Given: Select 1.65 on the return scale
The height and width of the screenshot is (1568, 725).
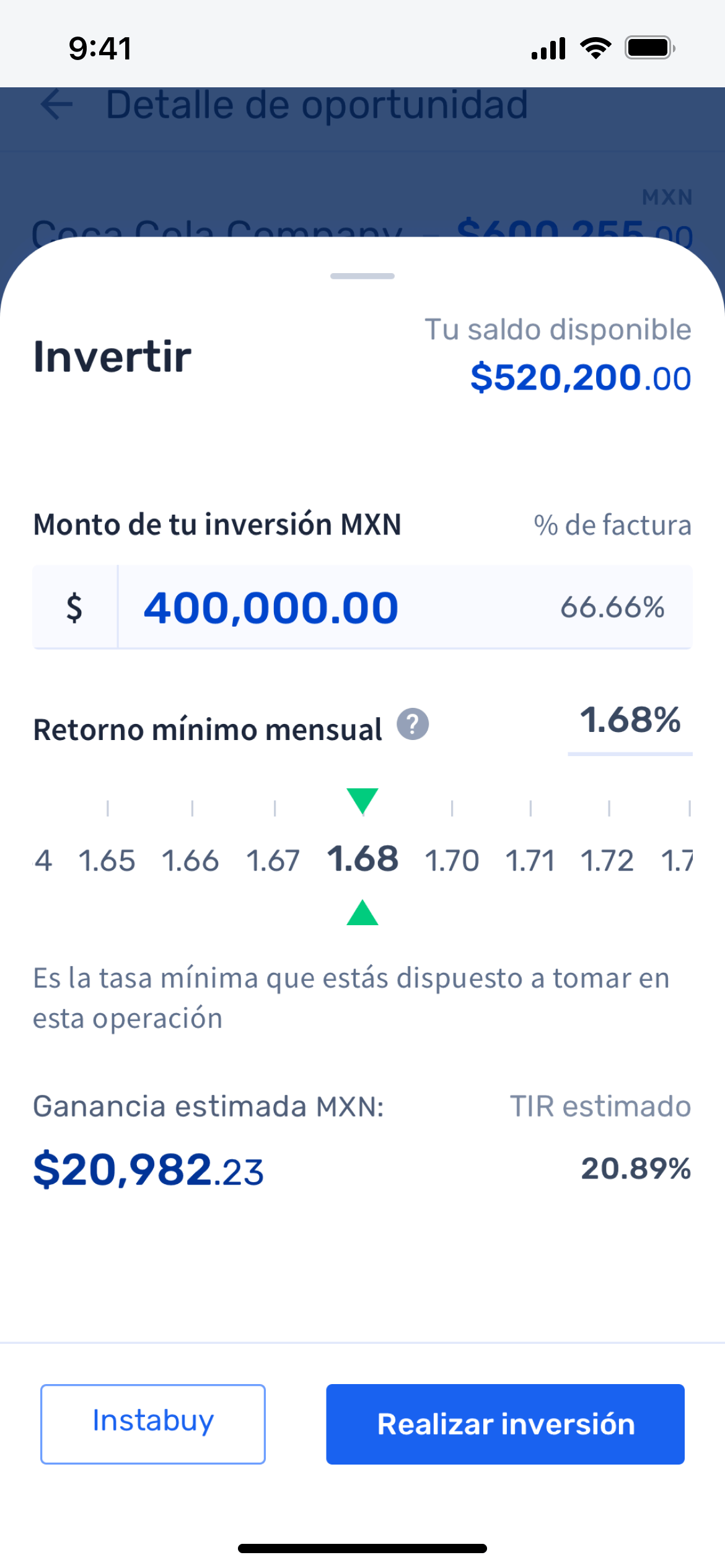Looking at the screenshot, I should [107, 860].
